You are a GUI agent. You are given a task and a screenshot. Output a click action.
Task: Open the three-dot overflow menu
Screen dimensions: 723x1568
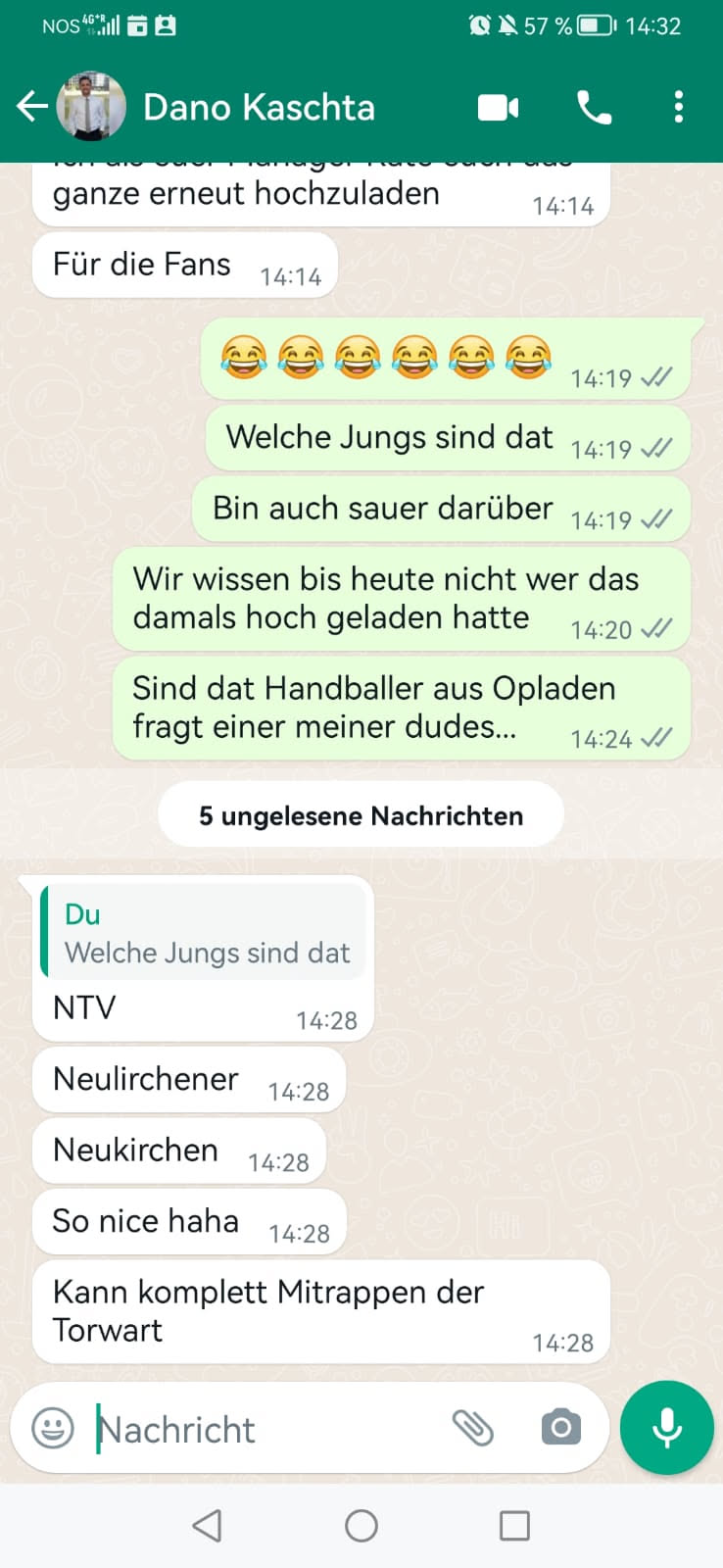[x=678, y=107]
